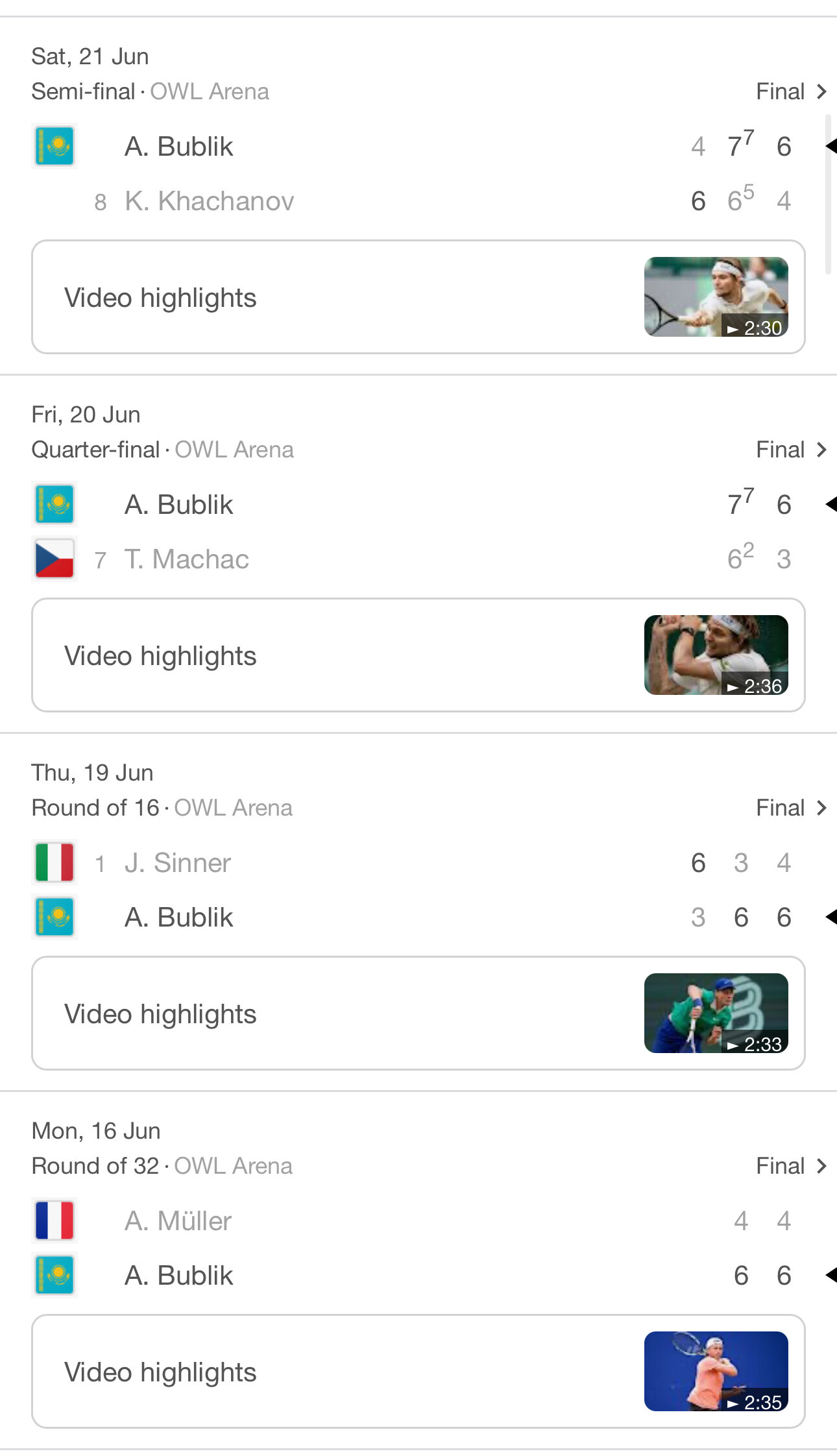The height and width of the screenshot is (1456, 837).
Task: Play the Round of 32 video highlights
Action: tap(418, 1372)
